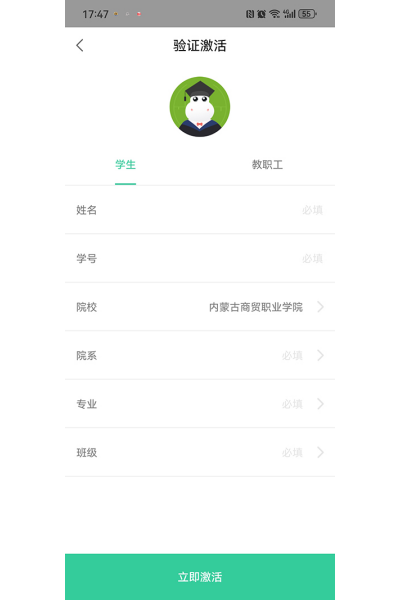The width and height of the screenshot is (400, 600).
Task: Select a class via the 班级 row
Action: point(200,452)
